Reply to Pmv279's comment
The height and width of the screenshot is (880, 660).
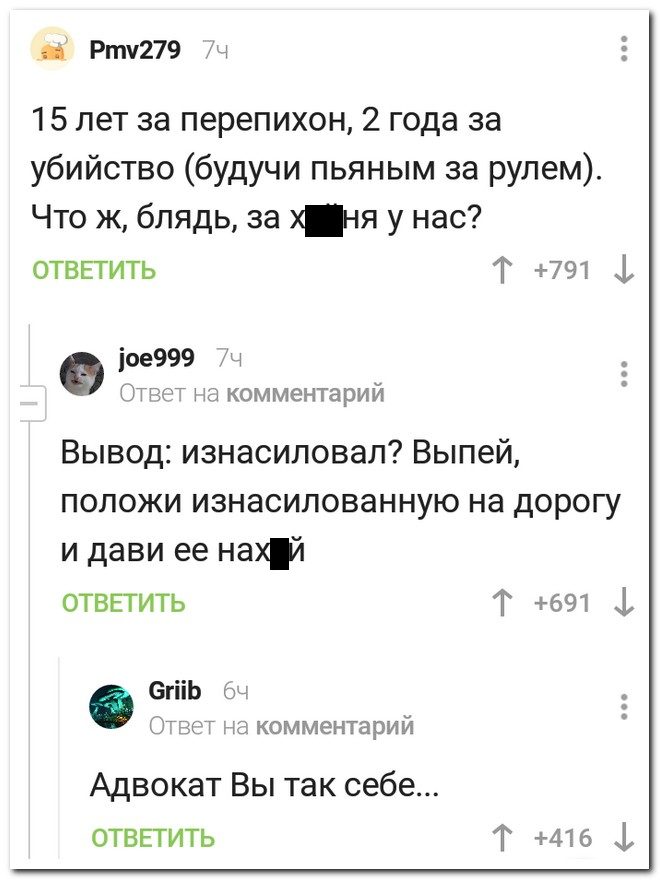click(94, 269)
